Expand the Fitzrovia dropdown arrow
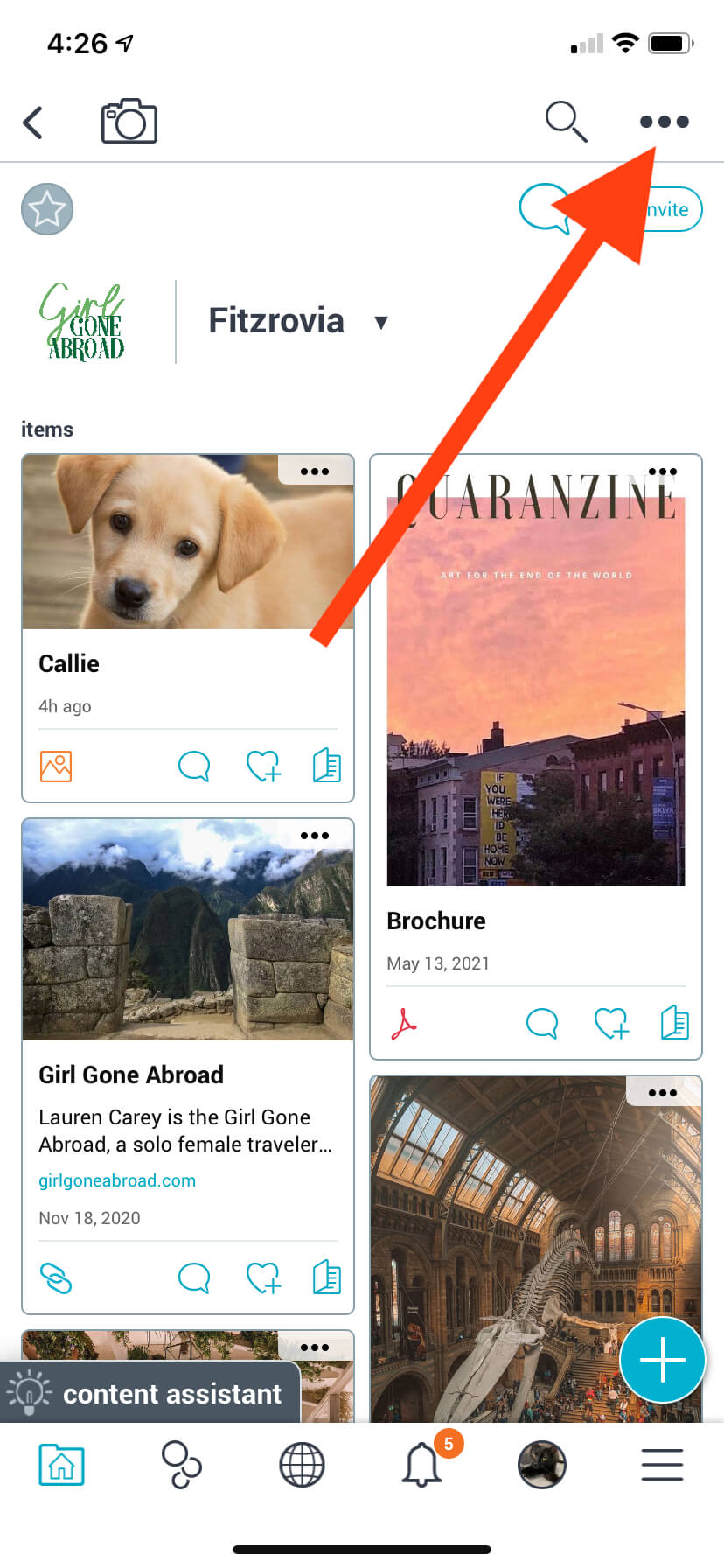The width and height of the screenshot is (724, 1568). click(381, 322)
